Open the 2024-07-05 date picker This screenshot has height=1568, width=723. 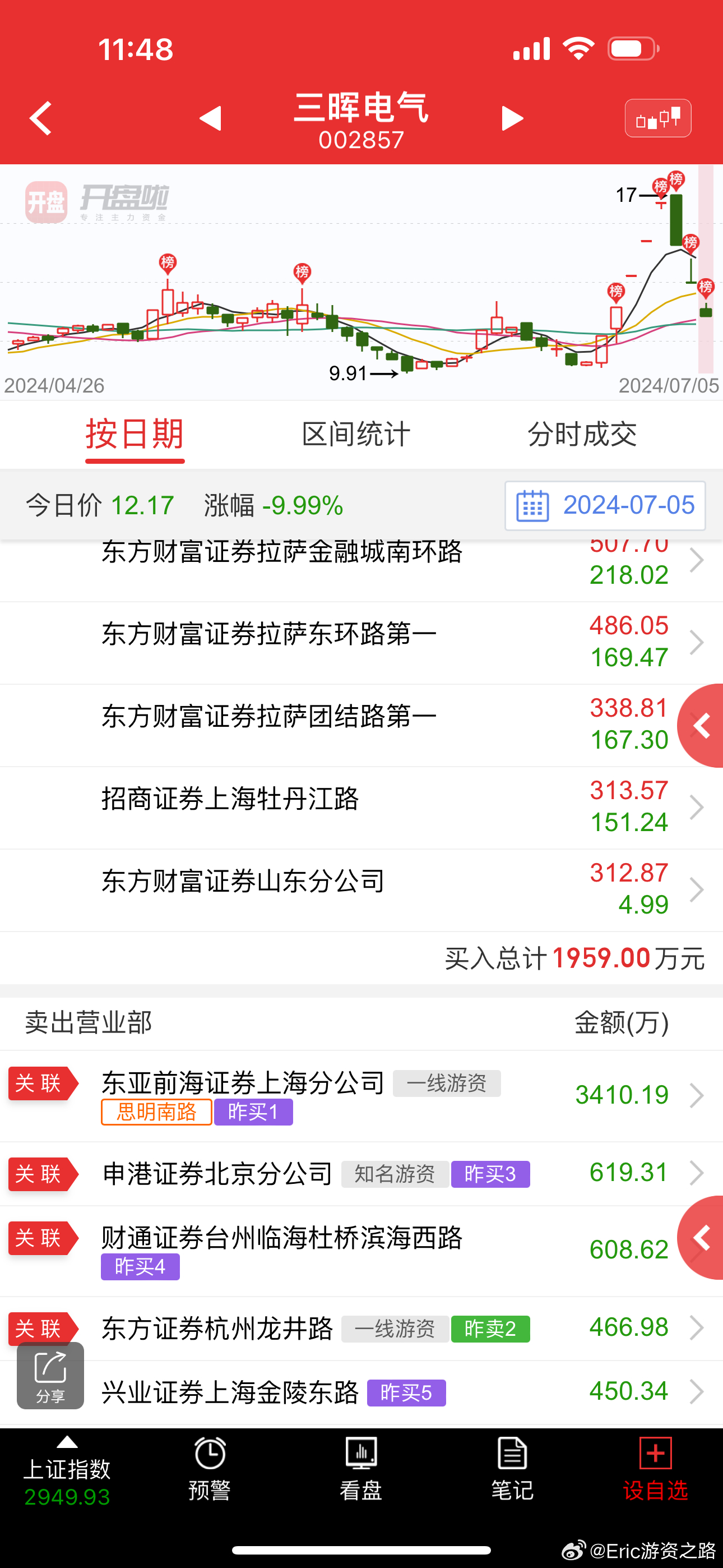coord(605,506)
